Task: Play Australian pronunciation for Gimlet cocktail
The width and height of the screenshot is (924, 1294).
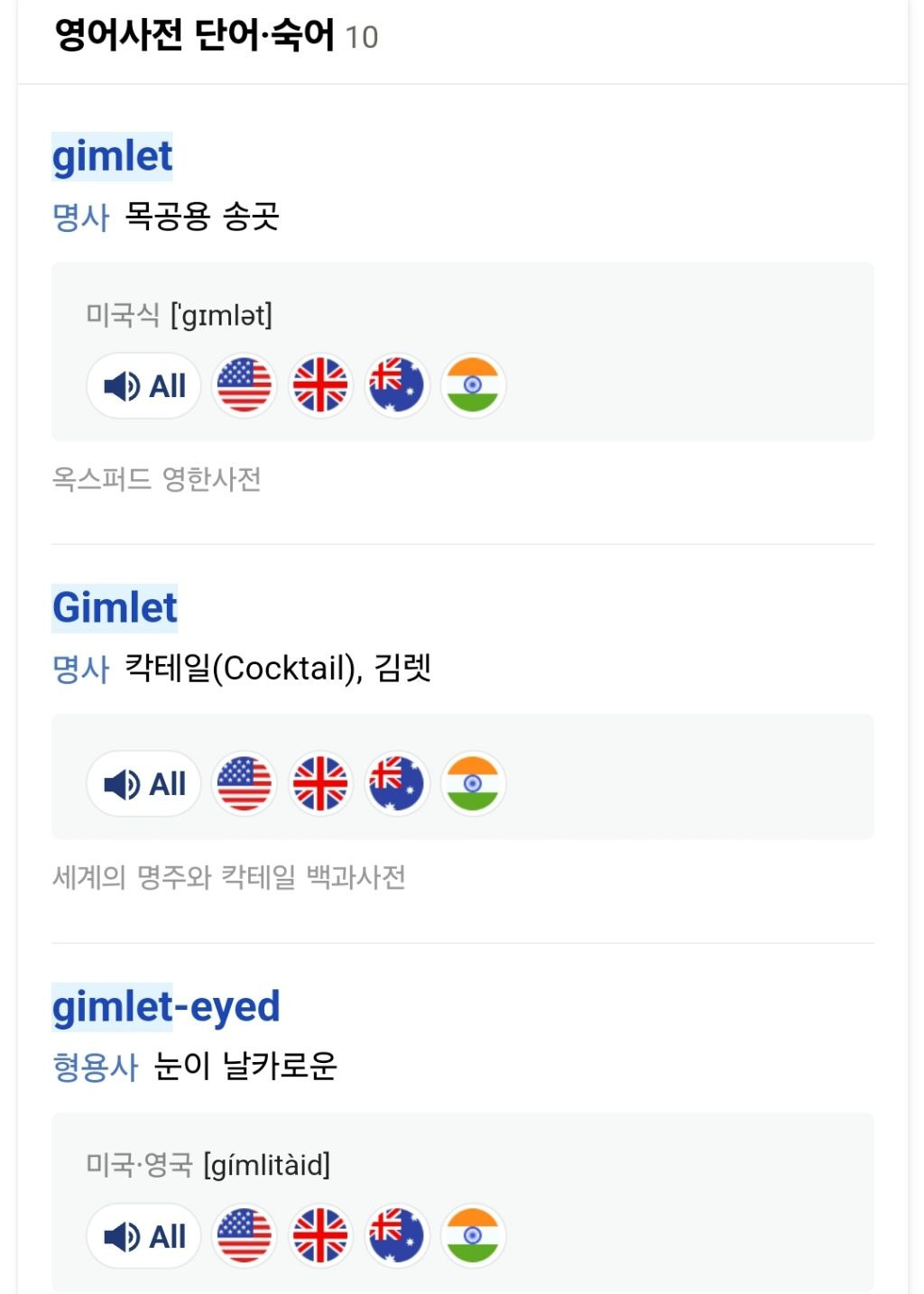Action: coord(397,784)
